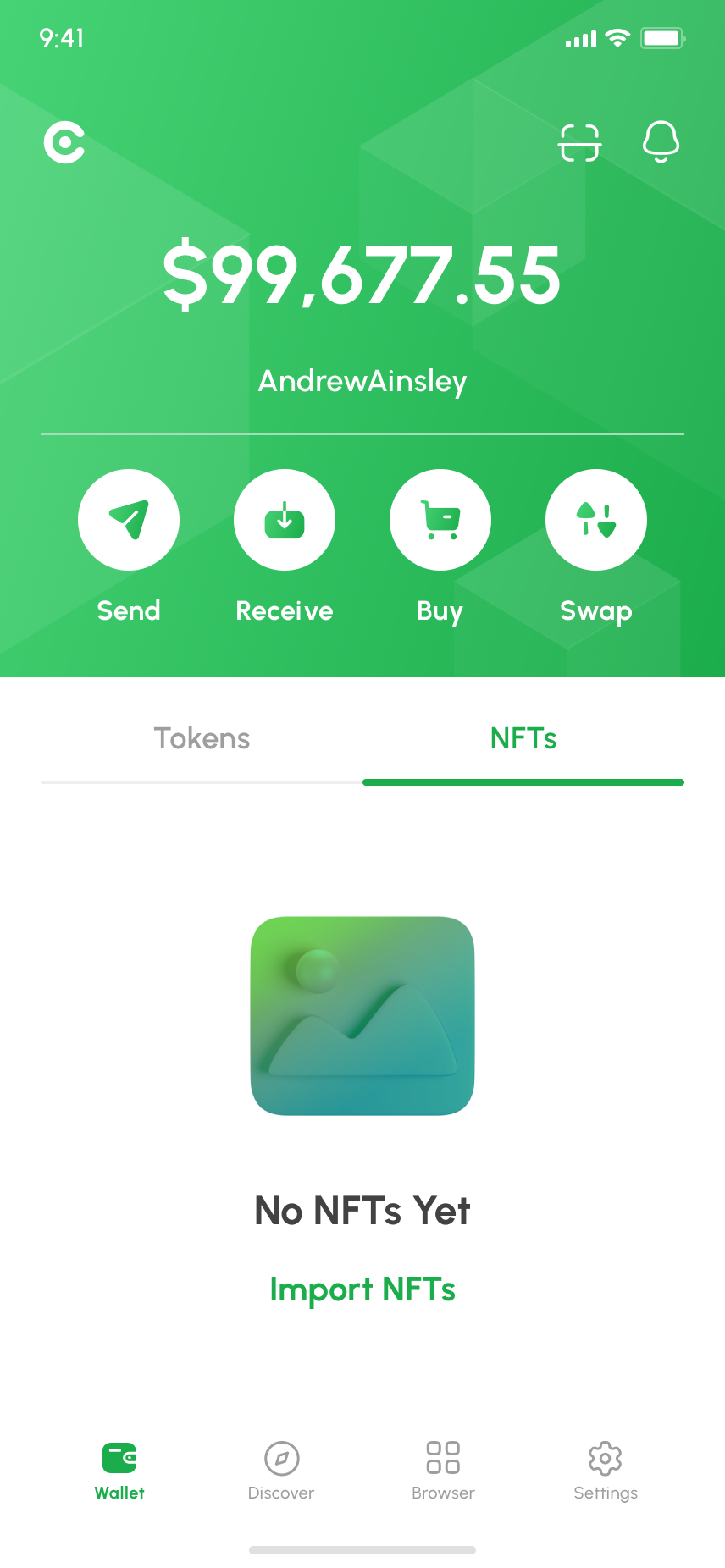Switch to the Browser tab
Image resolution: width=725 pixels, height=1568 pixels.
point(443,1471)
